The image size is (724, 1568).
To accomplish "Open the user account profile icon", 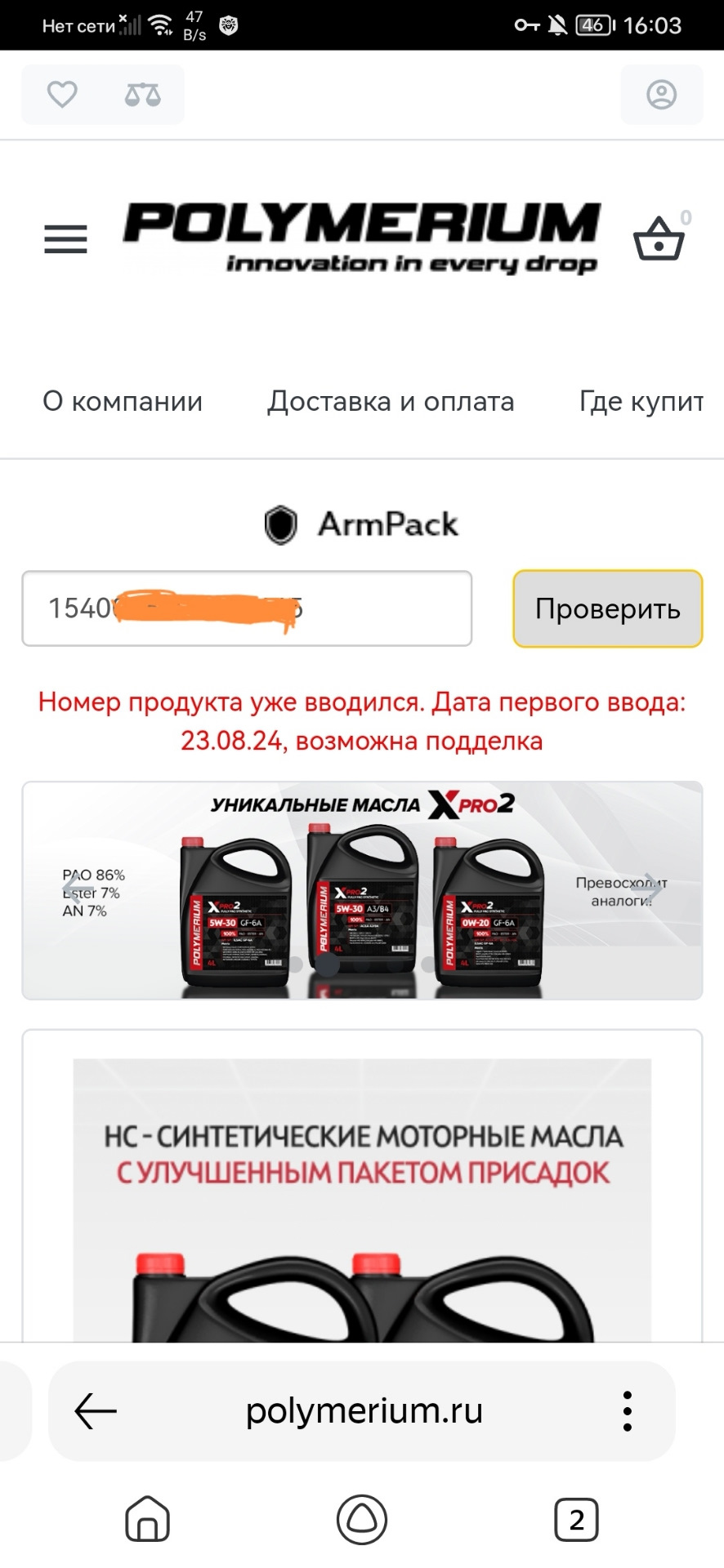I will (661, 95).
